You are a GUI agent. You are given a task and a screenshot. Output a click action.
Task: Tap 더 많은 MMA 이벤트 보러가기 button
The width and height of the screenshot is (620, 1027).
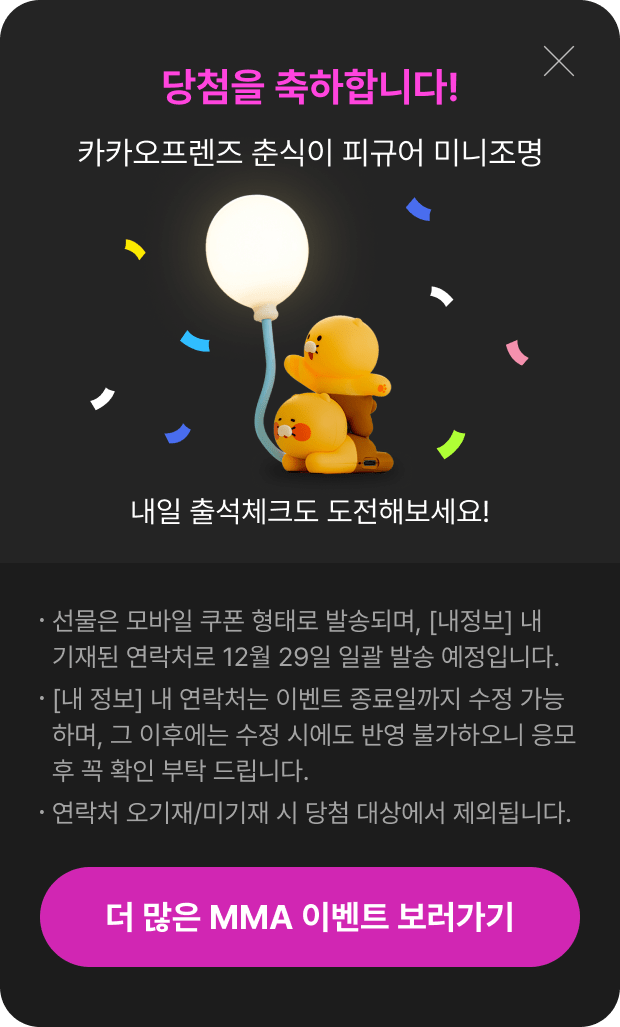(310, 917)
